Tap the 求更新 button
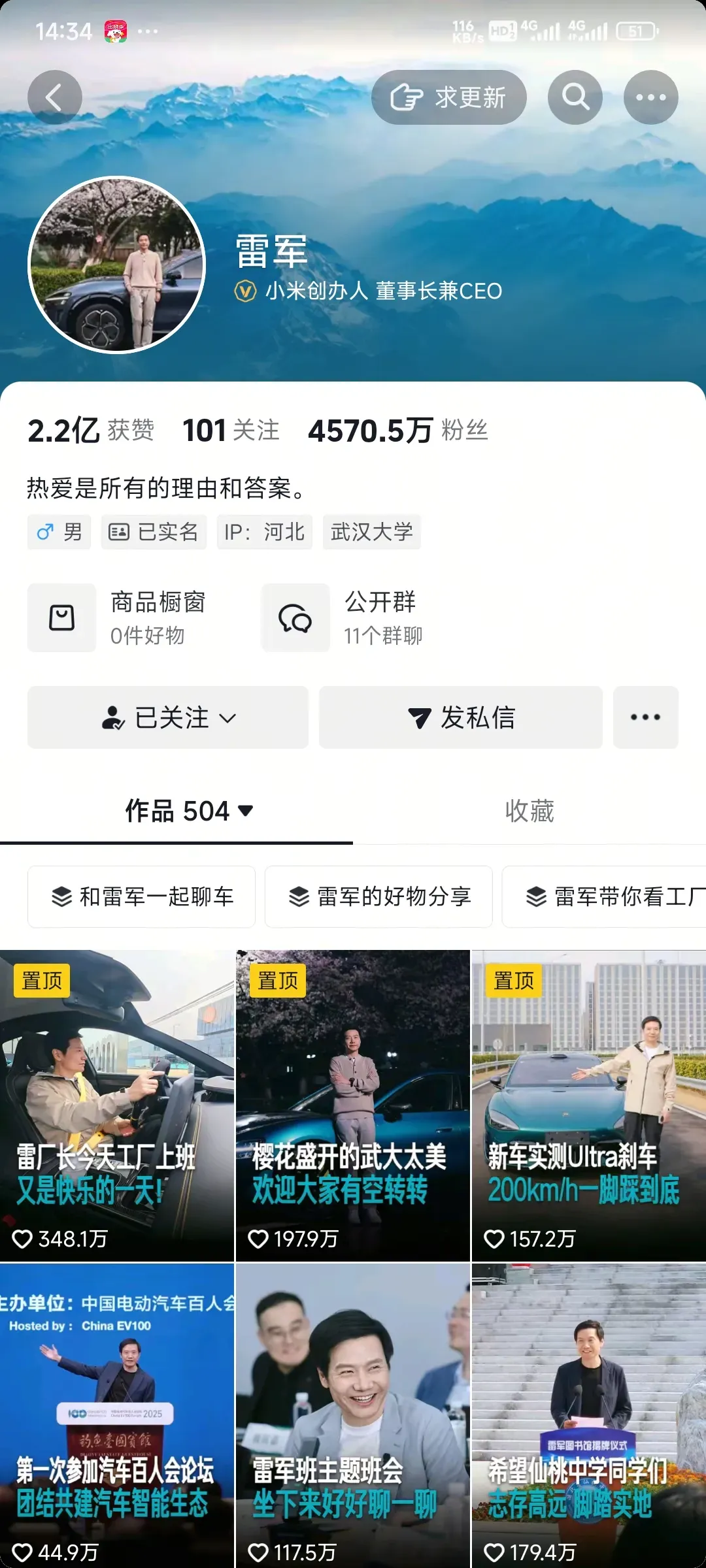706x1568 pixels. [x=448, y=97]
